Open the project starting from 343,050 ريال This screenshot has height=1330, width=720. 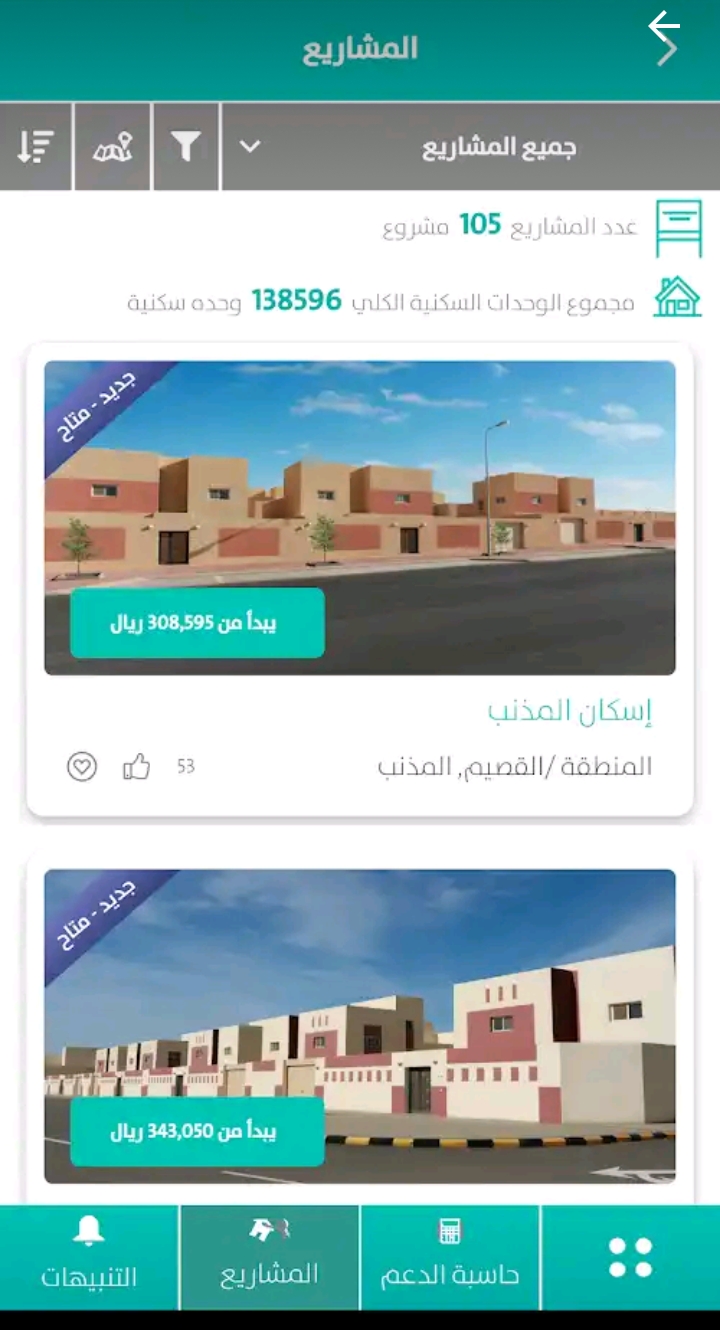(360, 1028)
